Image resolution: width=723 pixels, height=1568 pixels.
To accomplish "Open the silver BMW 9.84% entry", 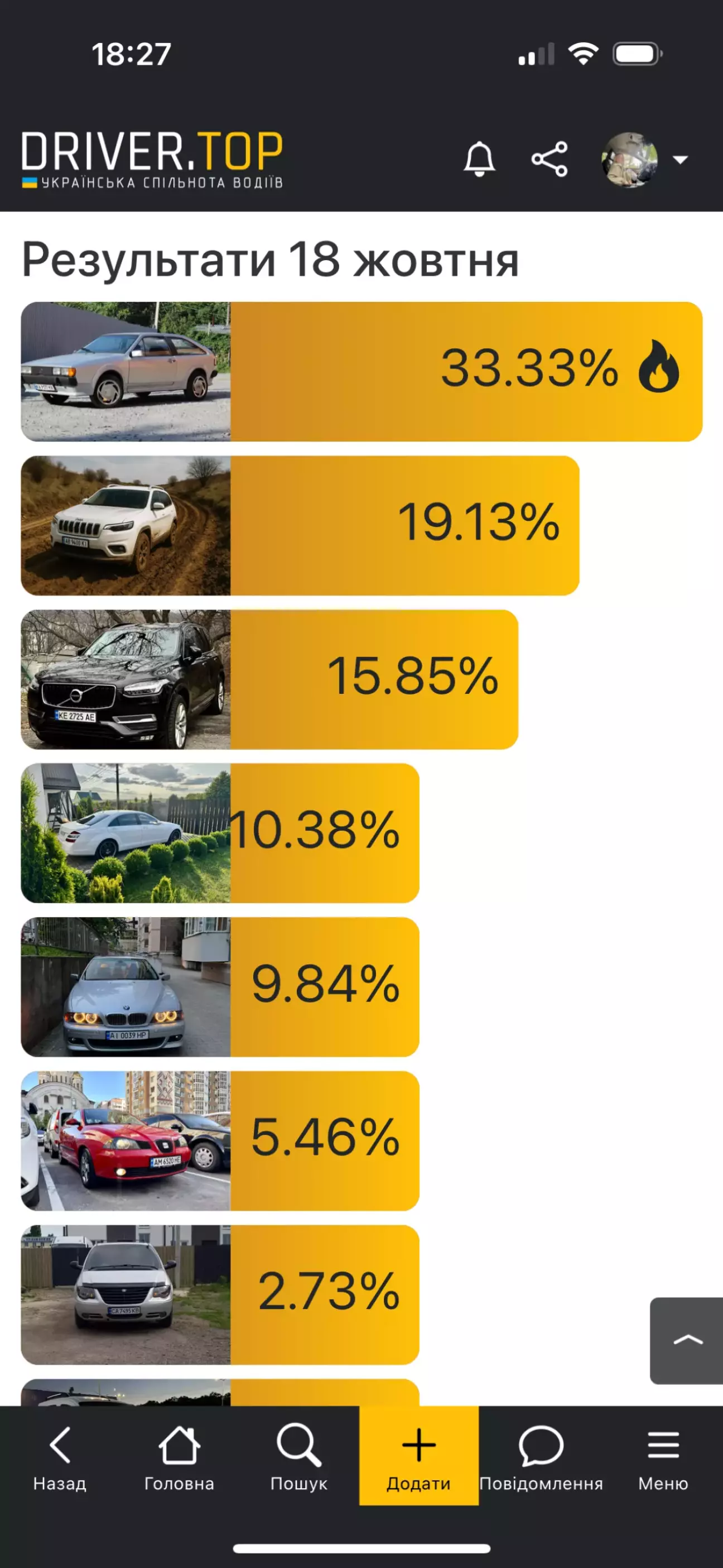I will (x=220, y=987).
